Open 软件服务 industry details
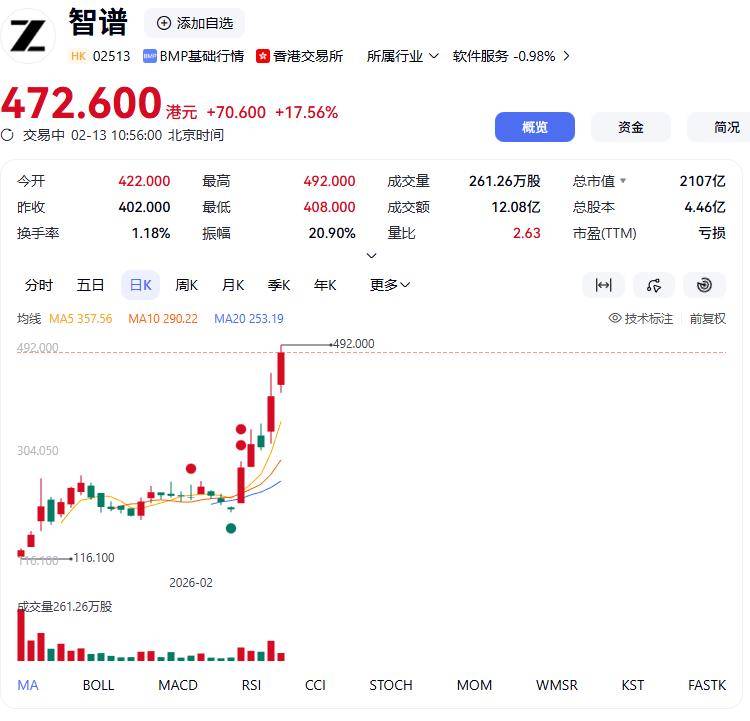The height and width of the screenshot is (721, 750). tap(511, 56)
